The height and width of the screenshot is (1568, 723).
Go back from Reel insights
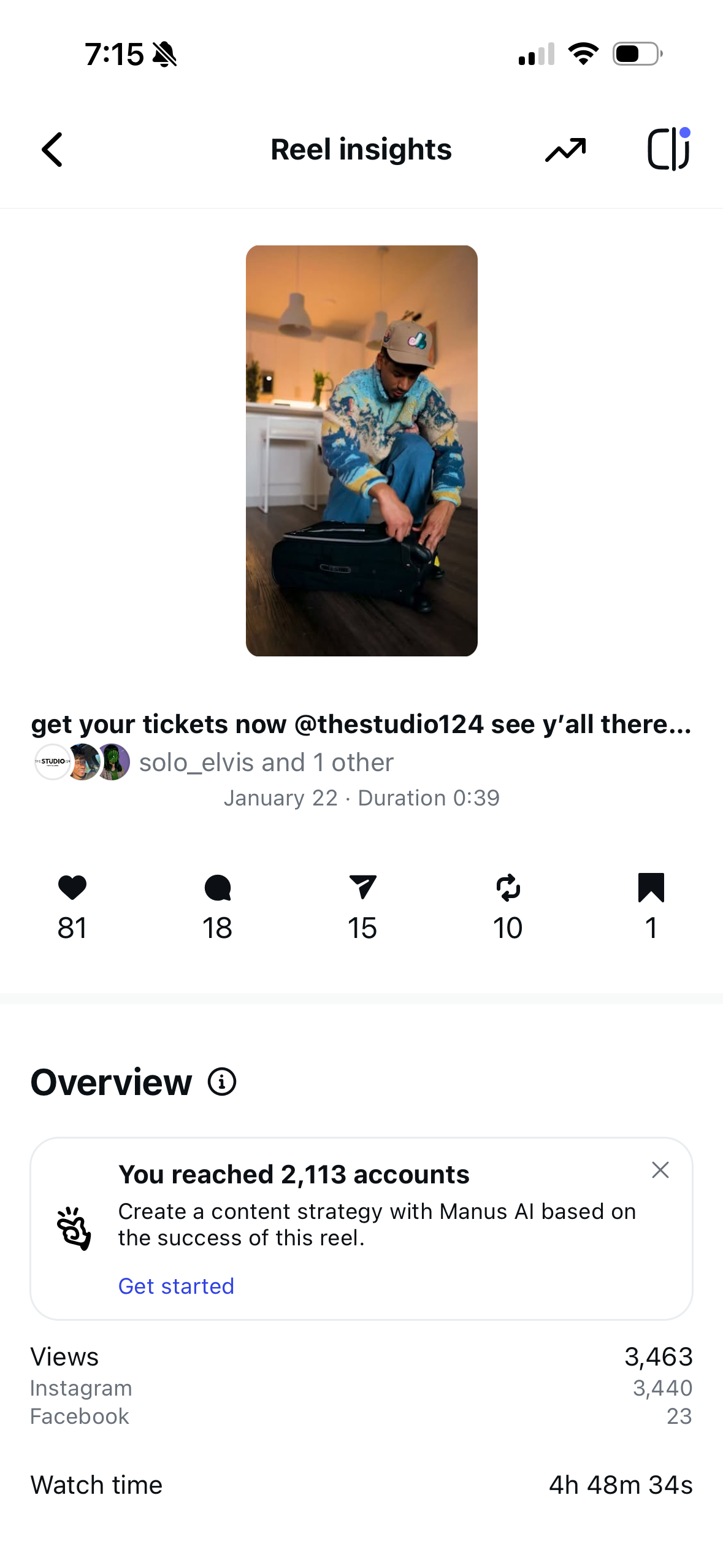tap(53, 150)
